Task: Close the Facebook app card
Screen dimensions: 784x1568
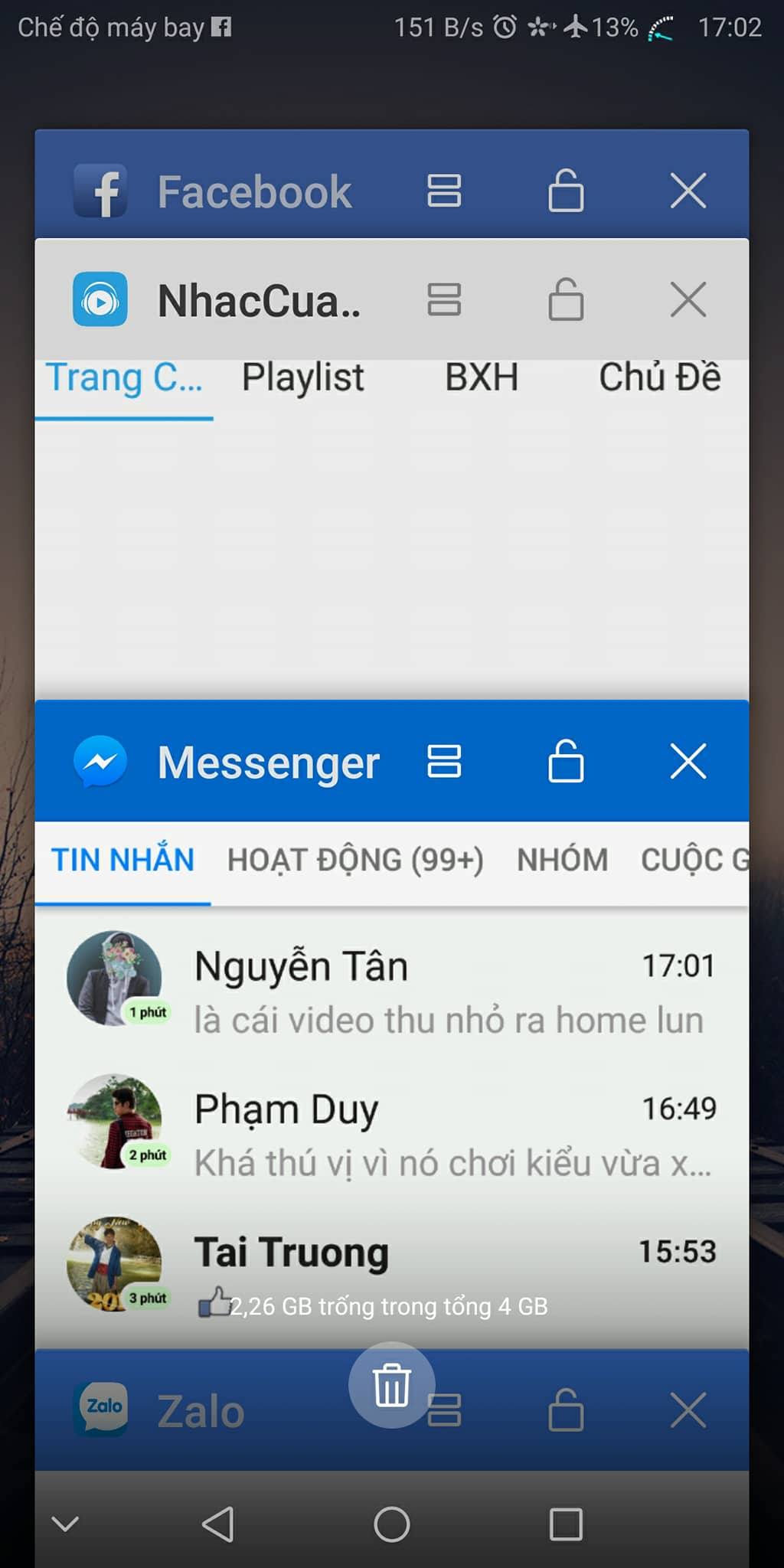Action: coord(688,191)
